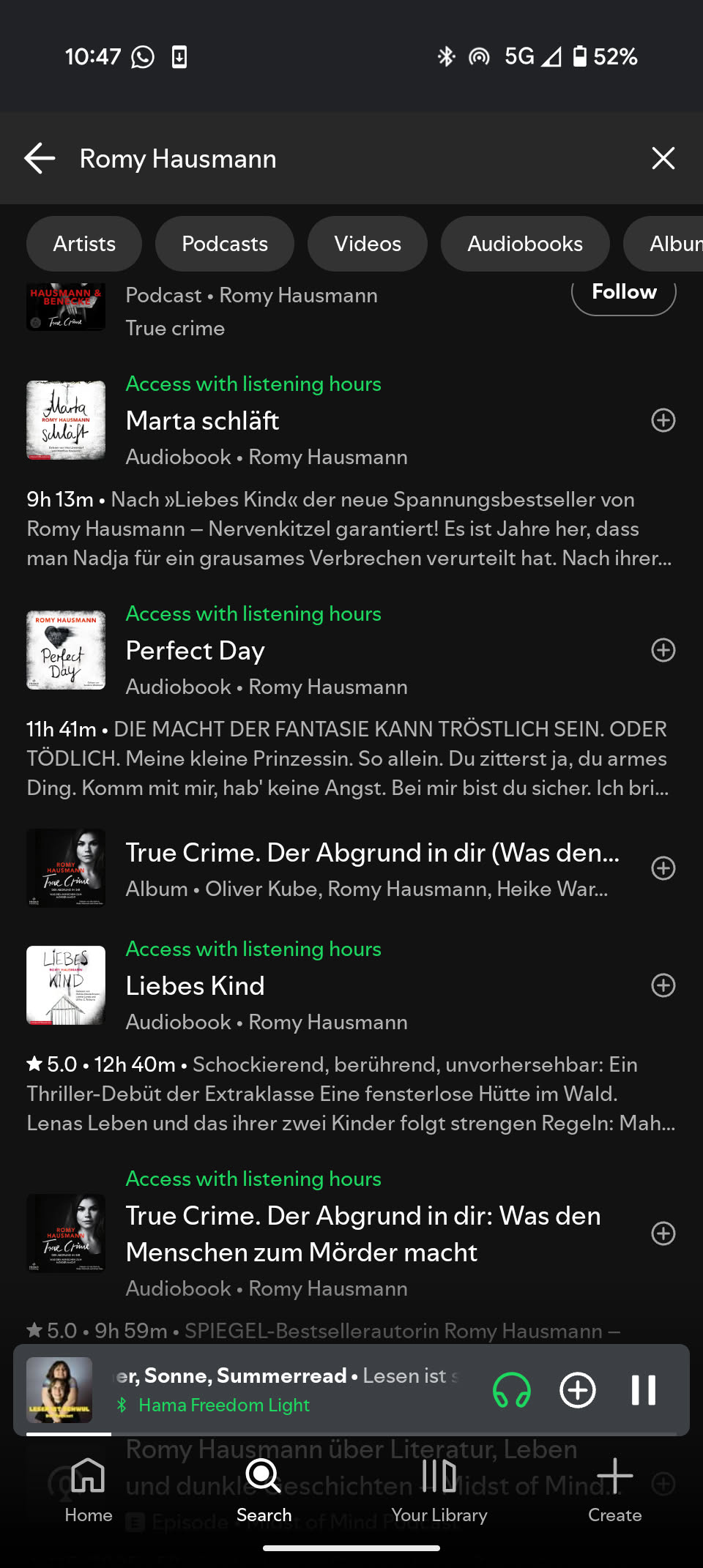Filter results by Artists
The width and height of the screenshot is (703, 1568).
coord(84,244)
